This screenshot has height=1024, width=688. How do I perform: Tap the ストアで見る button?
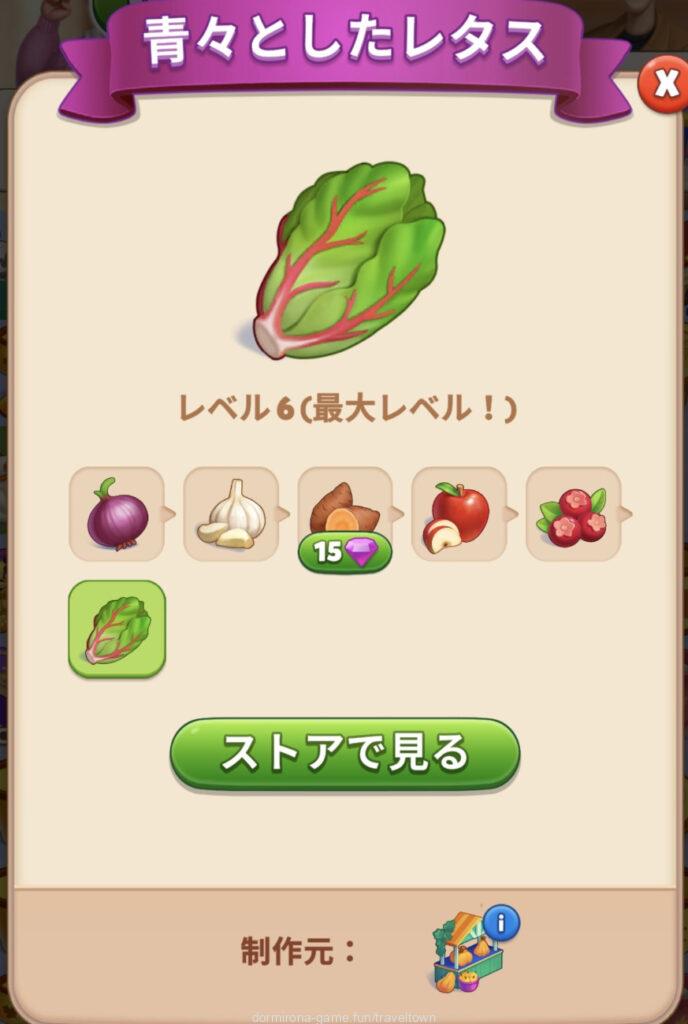(345, 753)
